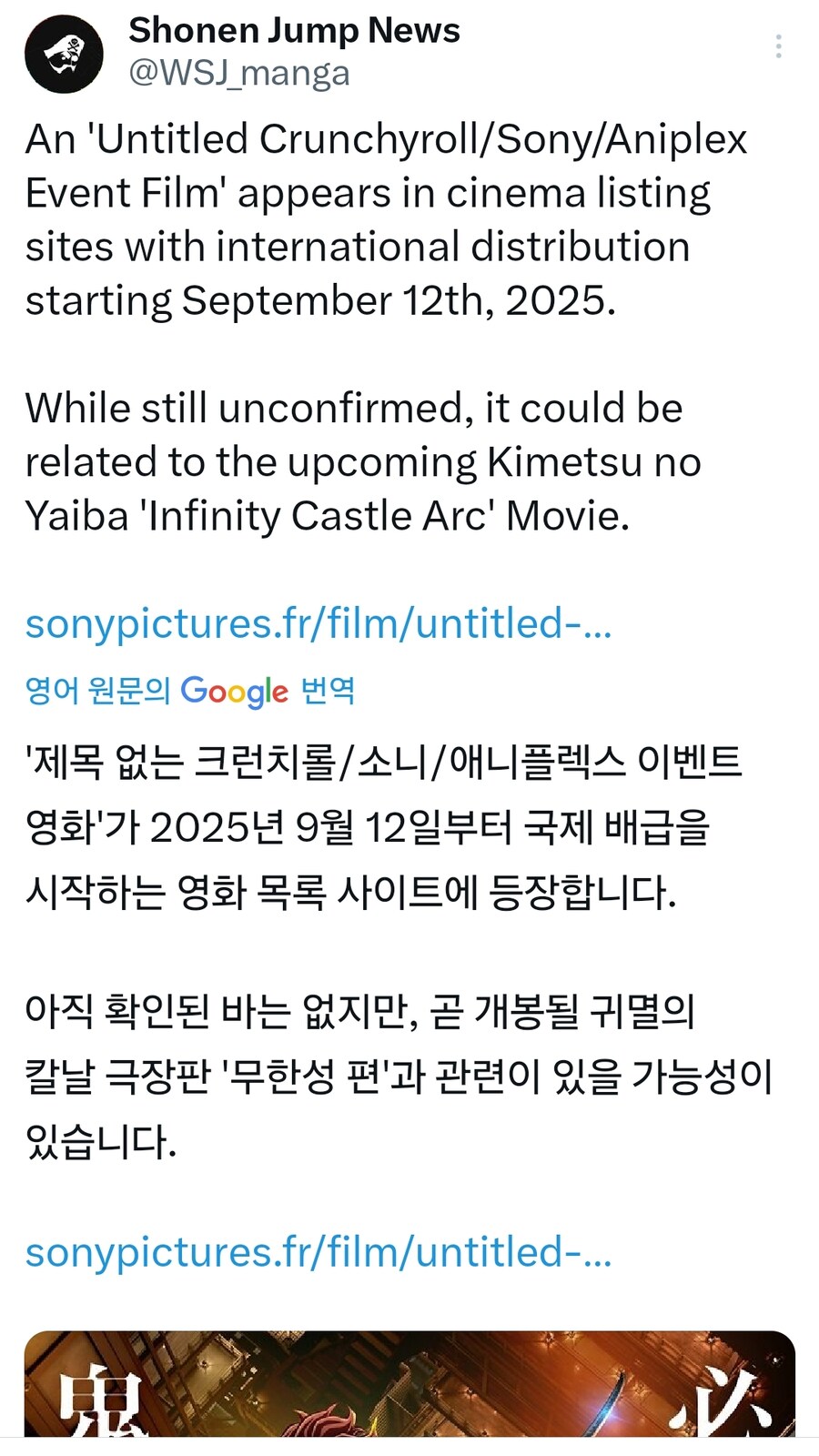Select the @WSJ_manga handle
Screen dimensions: 819x1456
(x=238, y=75)
